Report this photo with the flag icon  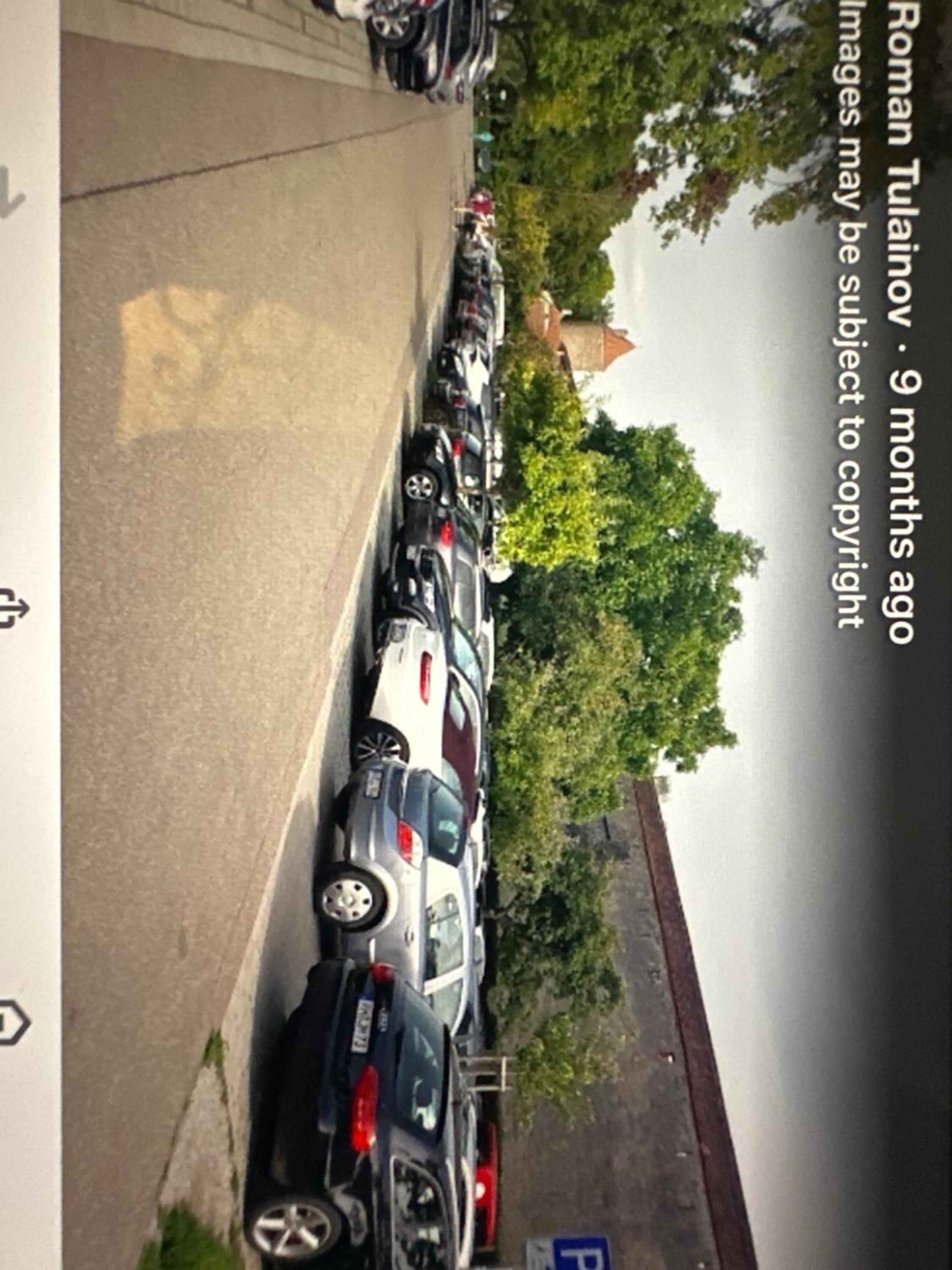click(13, 1022)
